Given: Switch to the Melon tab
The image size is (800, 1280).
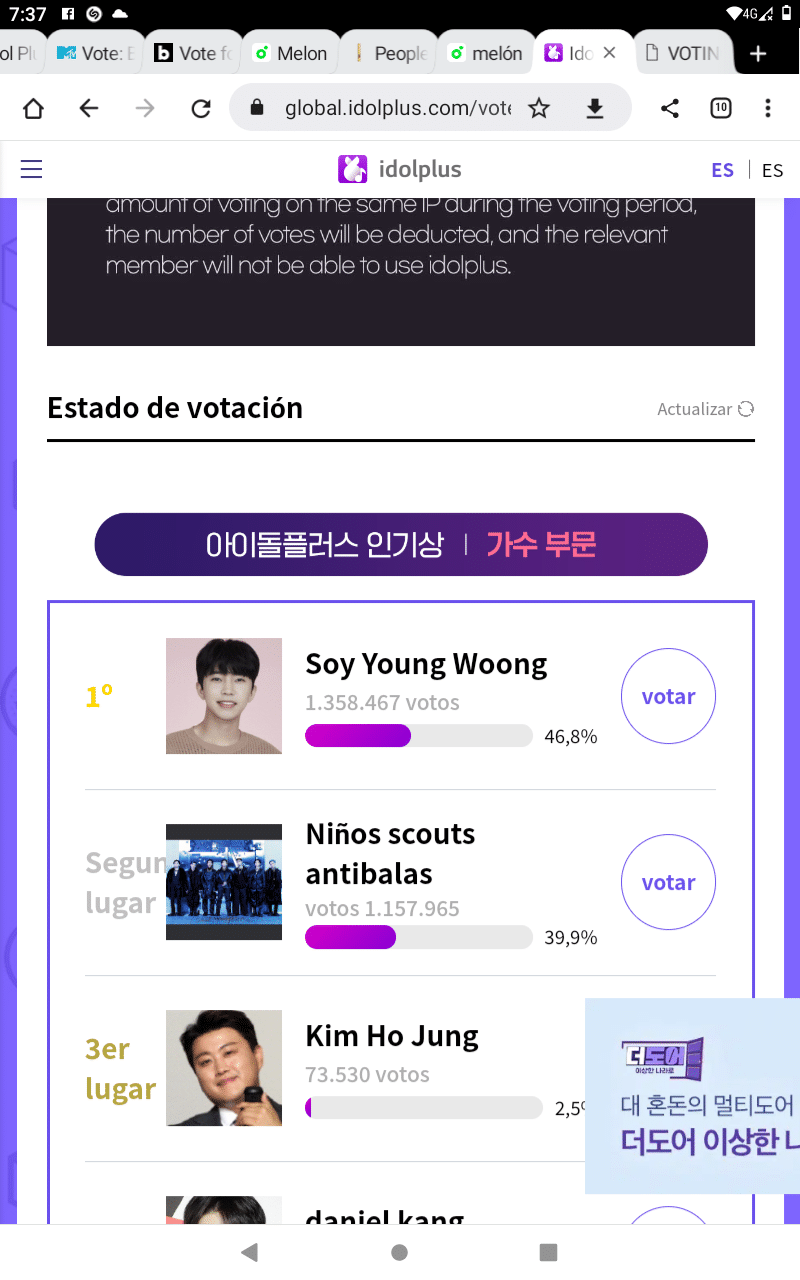Looking at the screenshot, I should pos(290,51).
